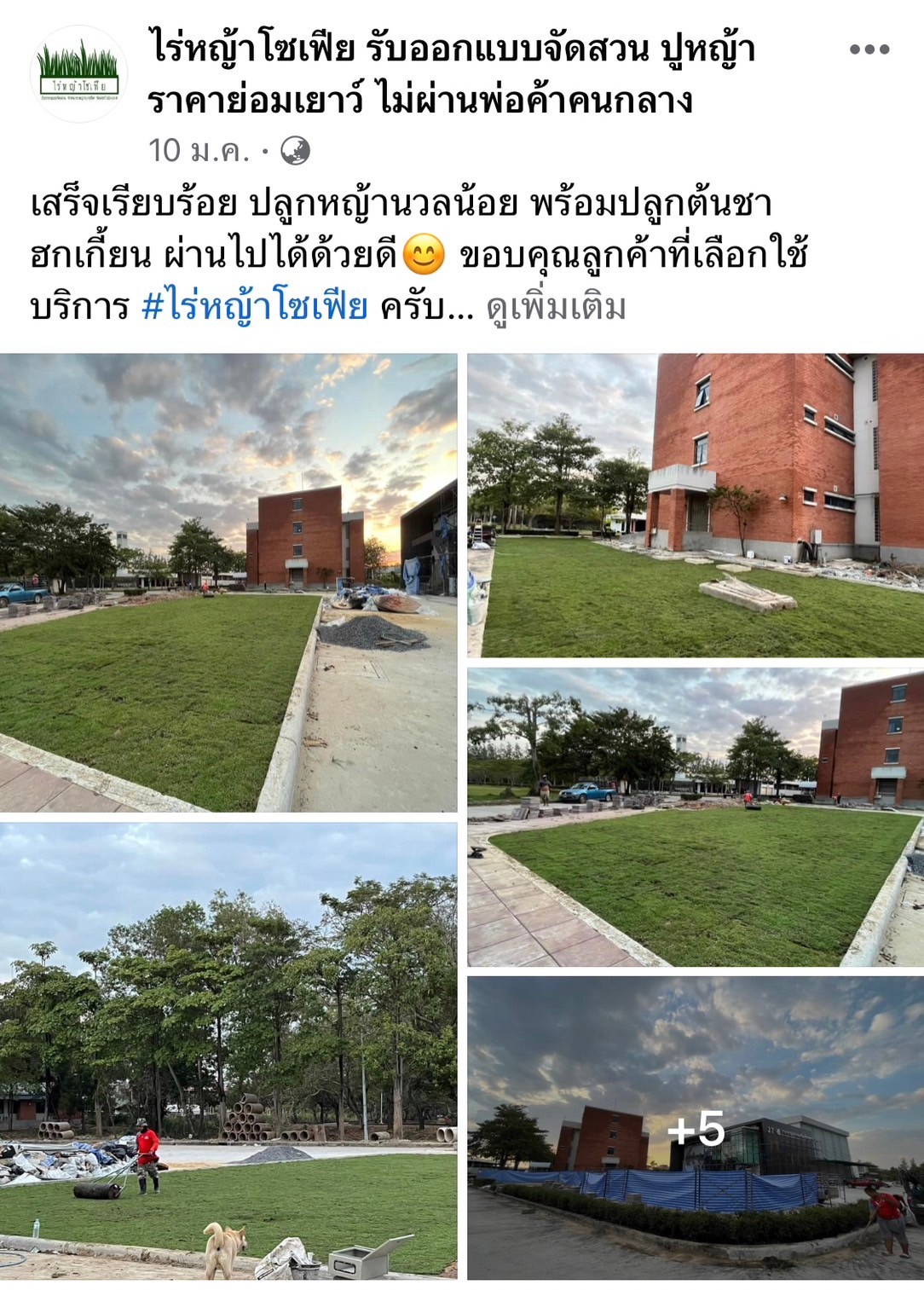This screenshot has height=1290, width=924.
Task: Open the lawn photo with the blue pickup truck
Action: click(695, 817)
